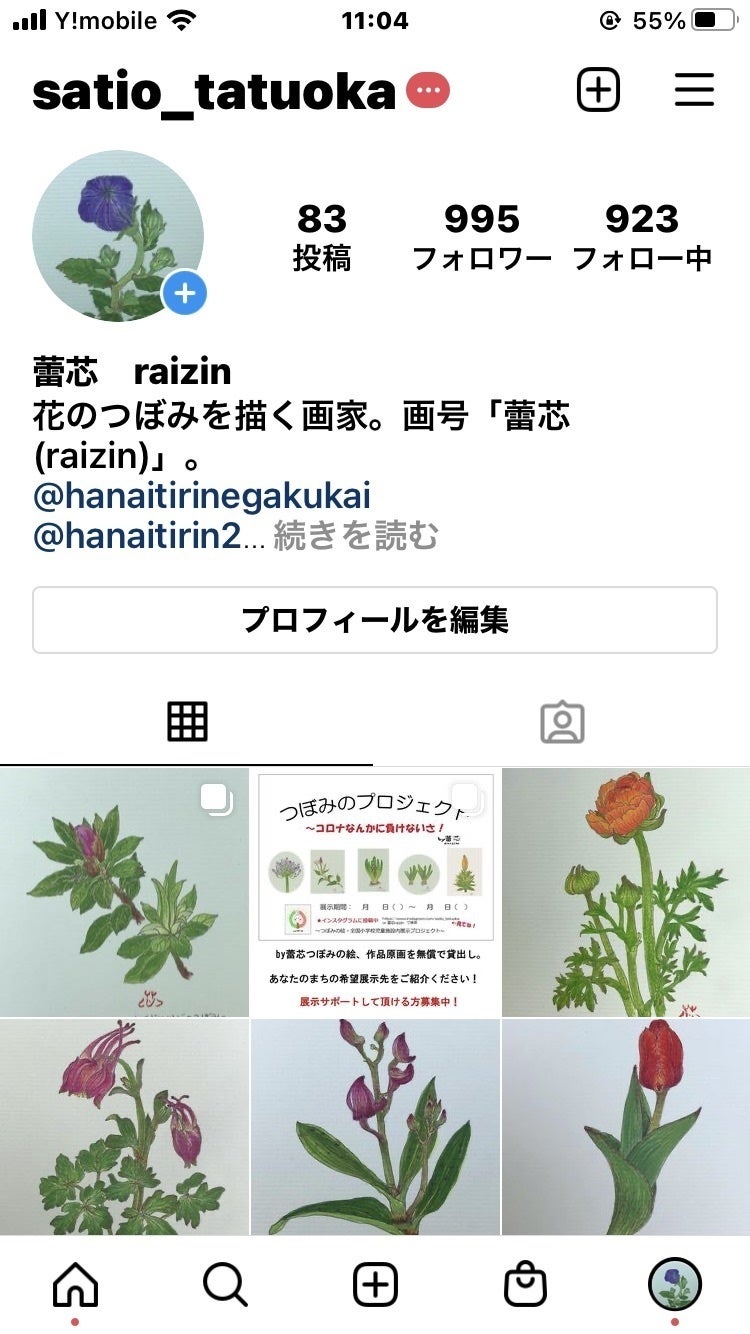Tap the account switcher username satio_tatuoka
The width and height of the screenshot is (750, 1334).
(x=214, y=92)
